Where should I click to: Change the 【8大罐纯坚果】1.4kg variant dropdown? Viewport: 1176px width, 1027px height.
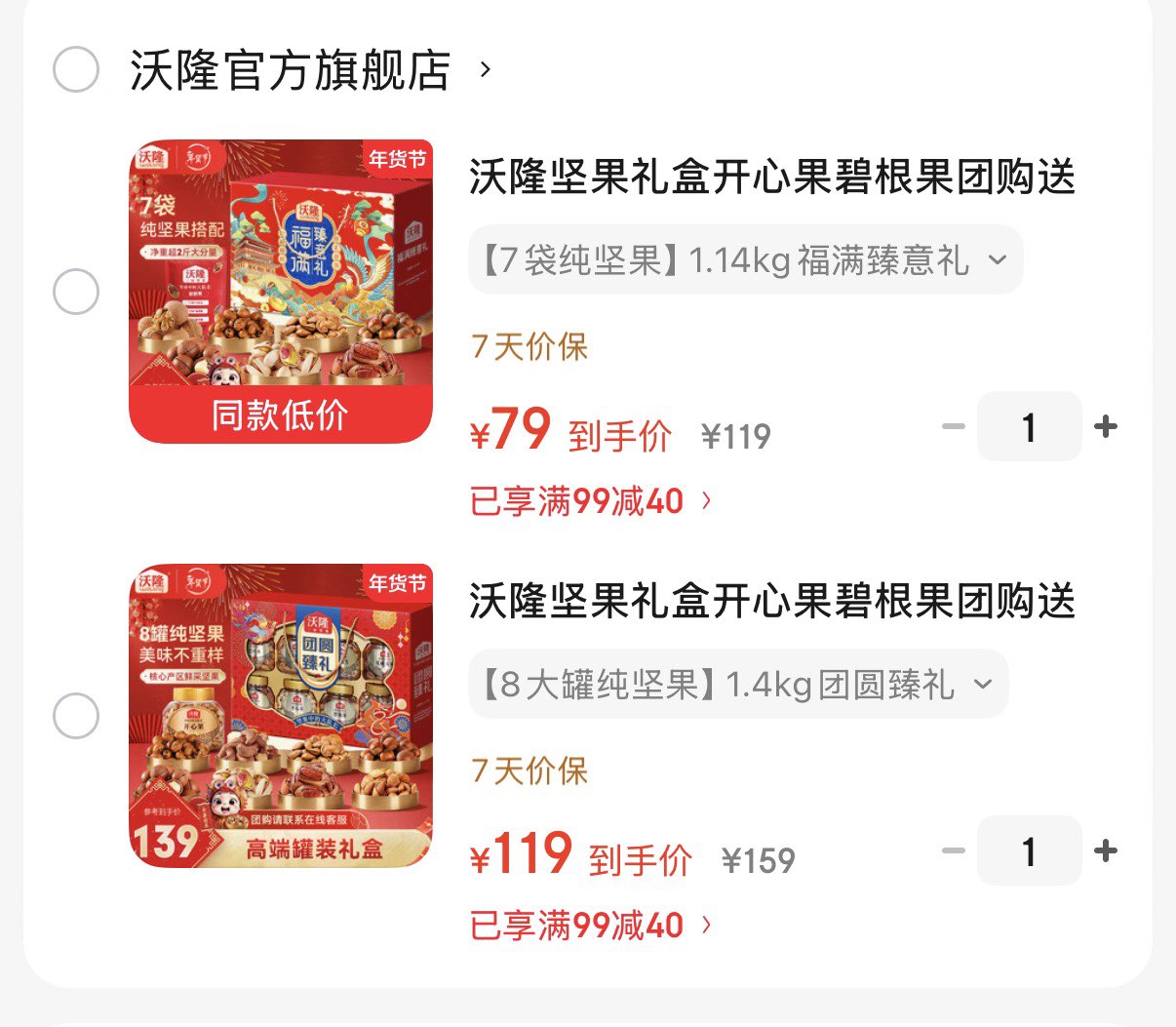(x=738, y=685)
